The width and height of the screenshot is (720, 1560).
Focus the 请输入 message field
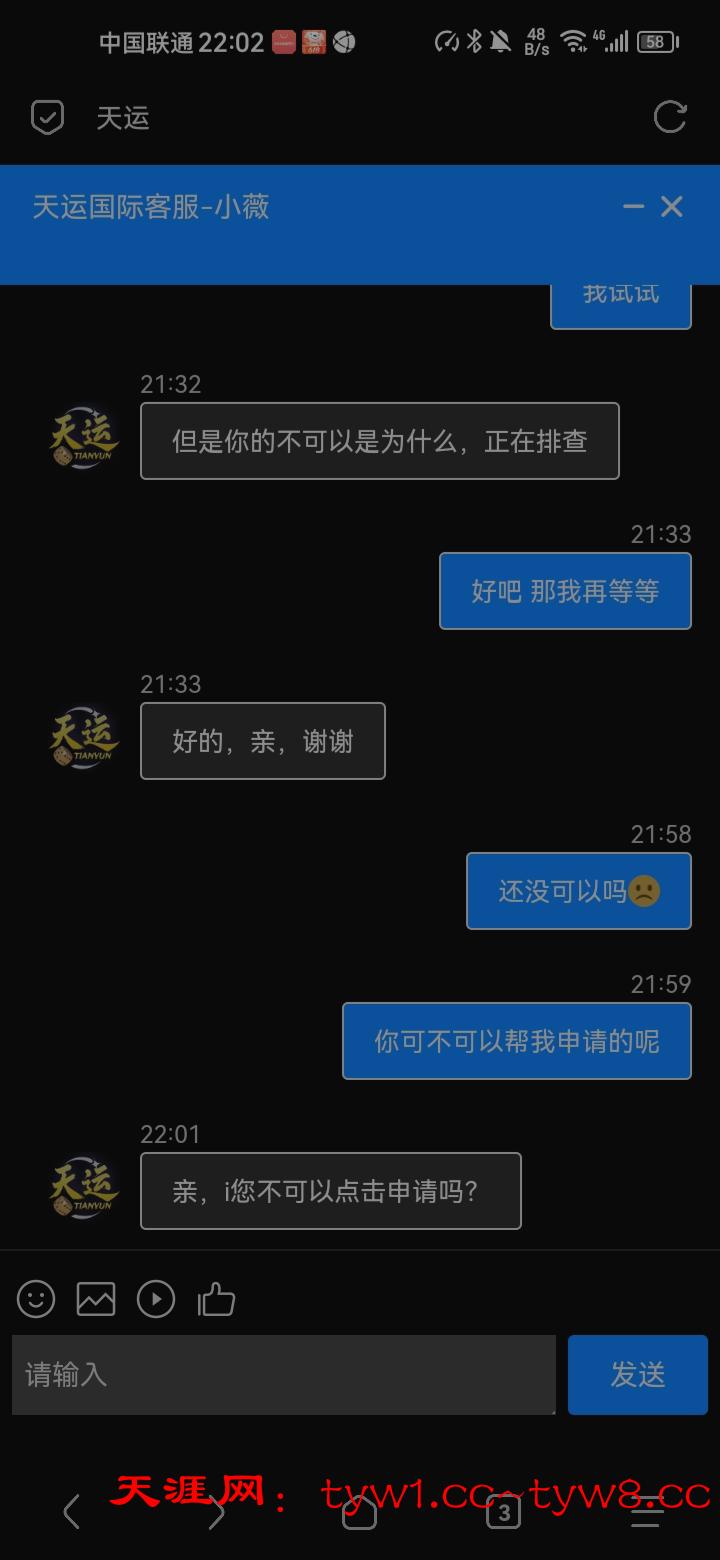coord(284,1375)
